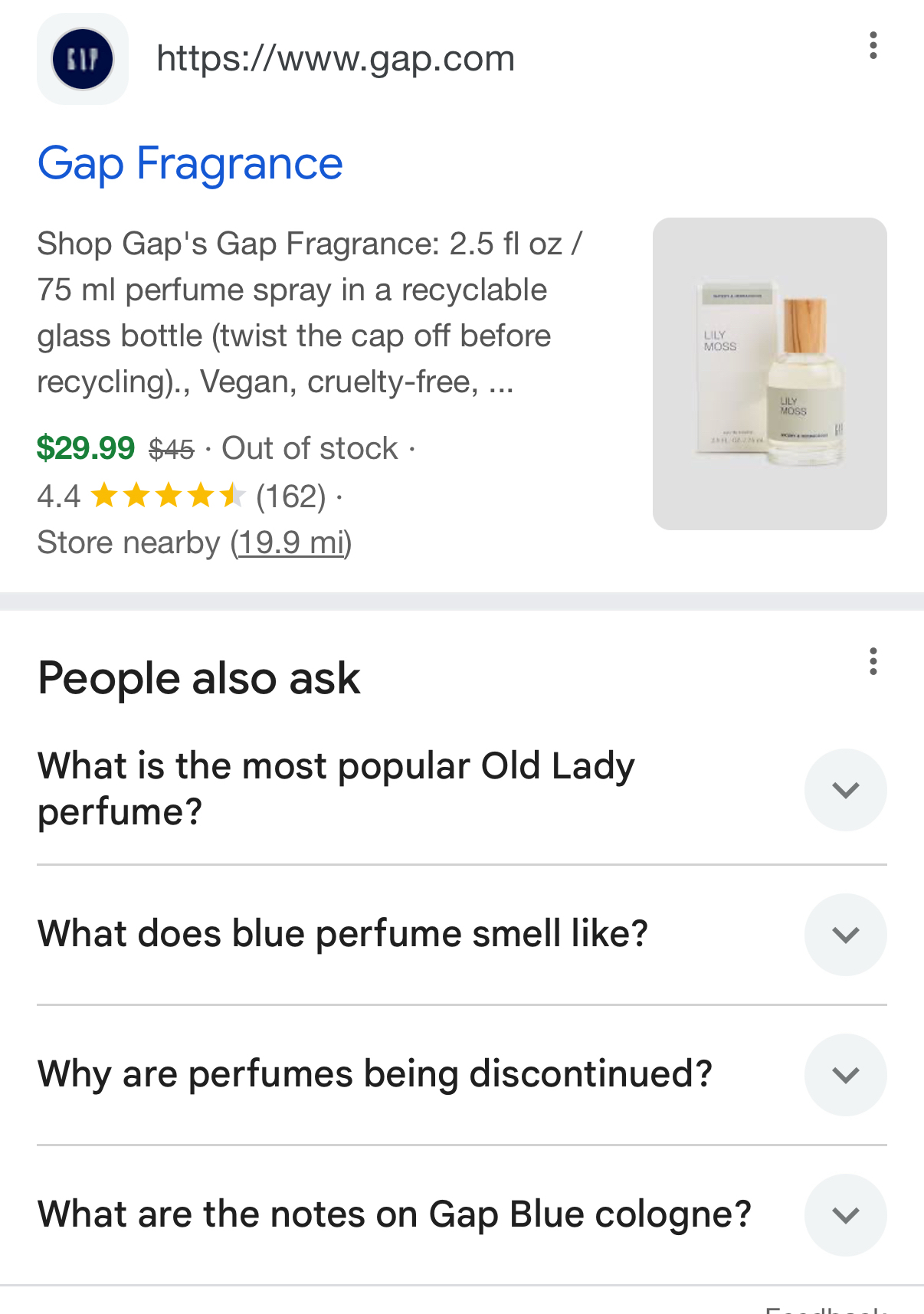Screen dimensions: 924x1314
Task: Open People also ask options menu
Action: (873, 661)
